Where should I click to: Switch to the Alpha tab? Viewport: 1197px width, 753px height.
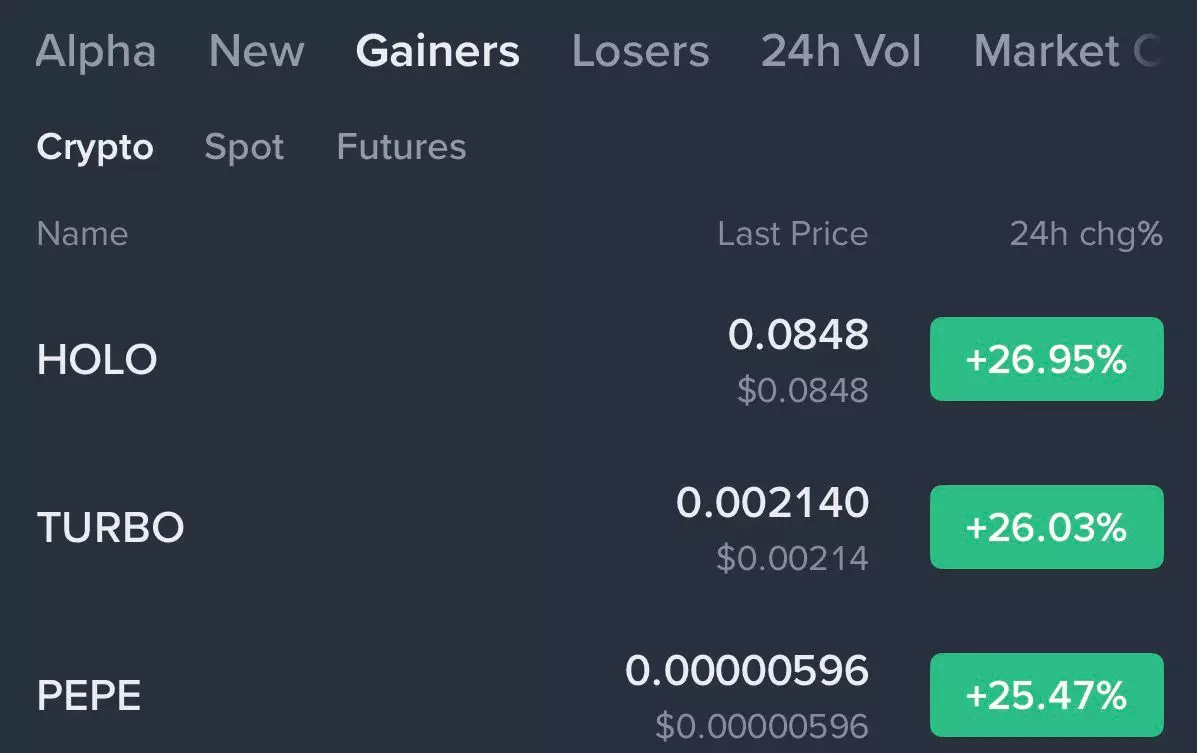point(96,52)
